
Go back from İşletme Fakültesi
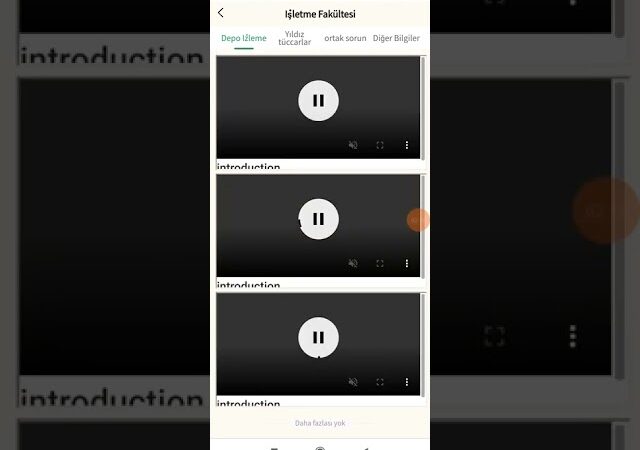221,13
